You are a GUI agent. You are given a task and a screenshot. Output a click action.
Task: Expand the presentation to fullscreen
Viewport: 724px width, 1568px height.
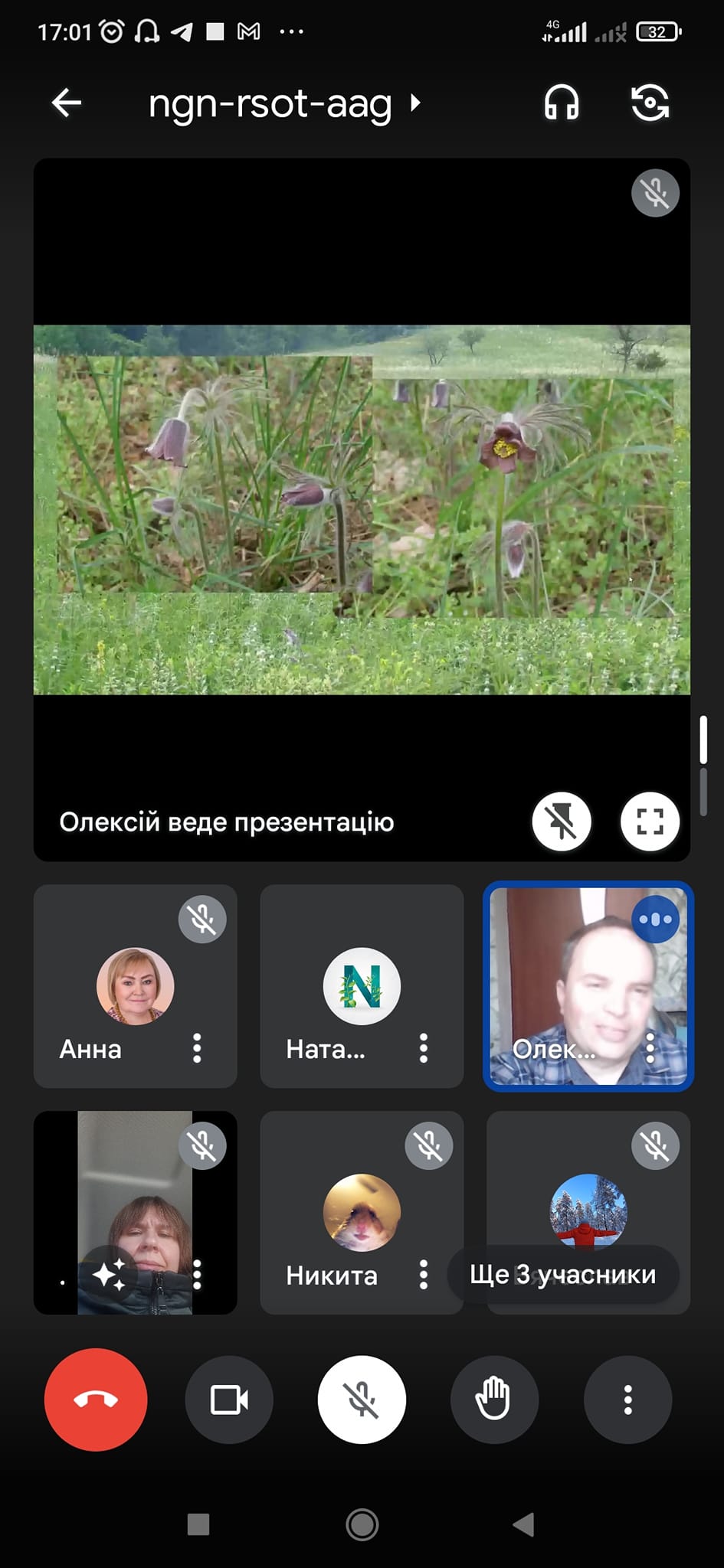pyautogui.click(x=650, y=822)
